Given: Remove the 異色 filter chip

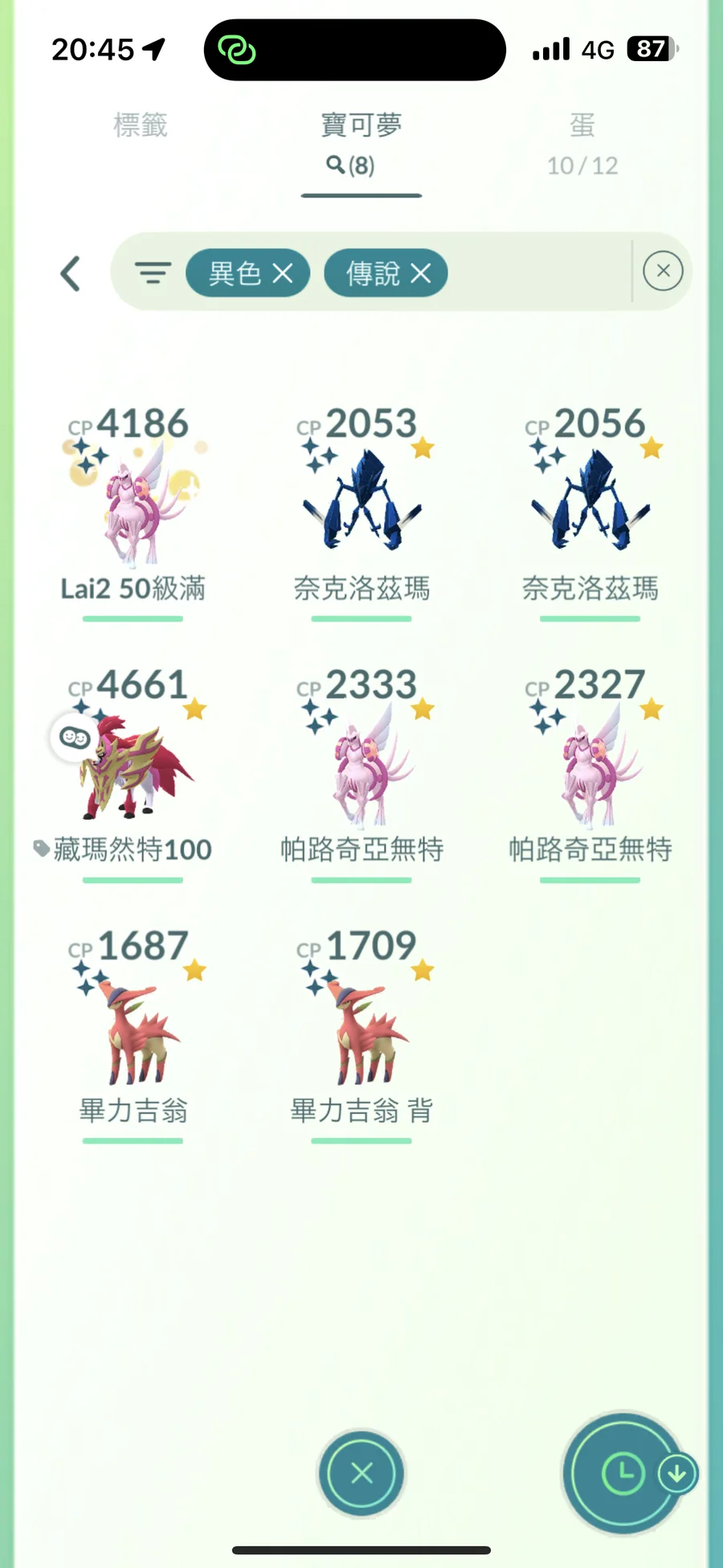Looking at the screenshot, I should click(x=248, y=273).
